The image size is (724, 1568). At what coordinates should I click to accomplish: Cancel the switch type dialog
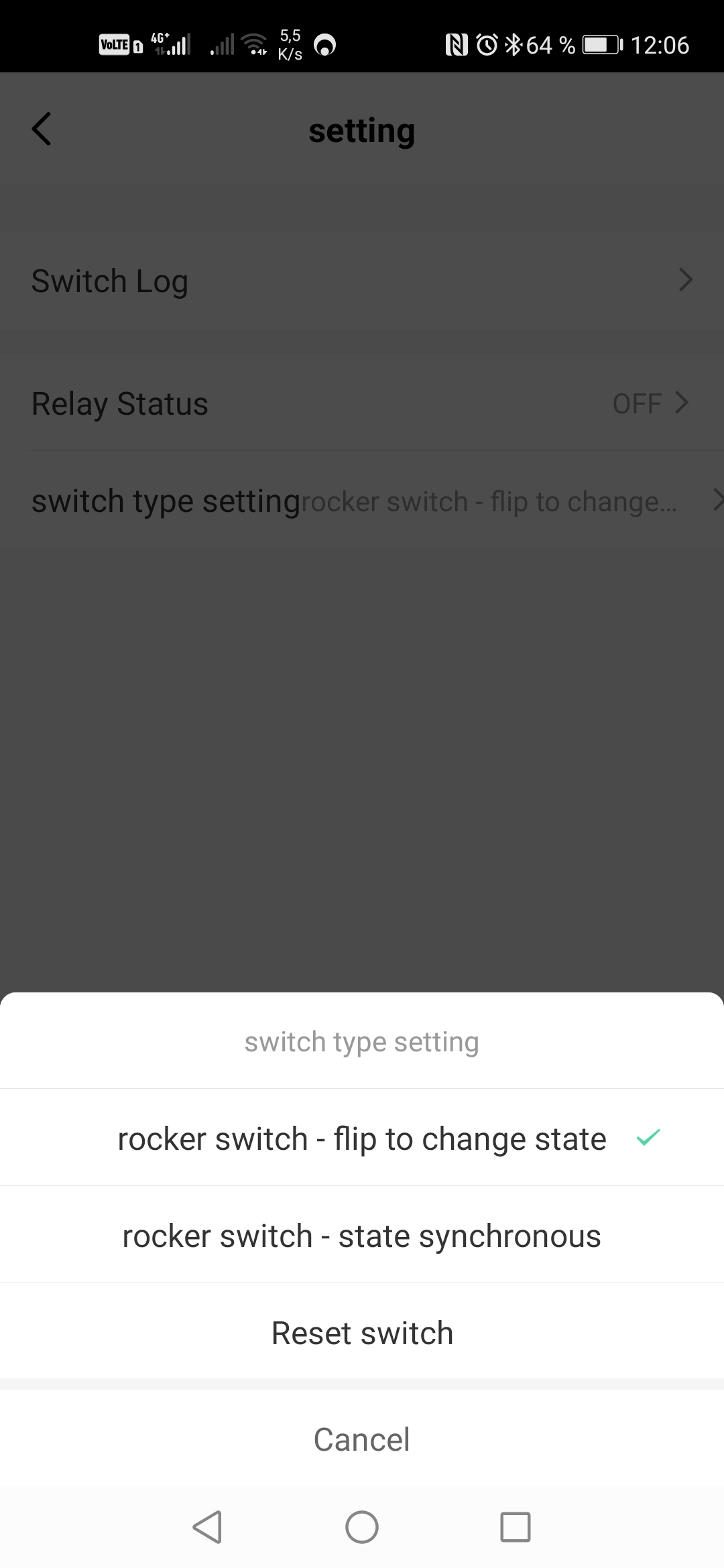point(362,1439)
